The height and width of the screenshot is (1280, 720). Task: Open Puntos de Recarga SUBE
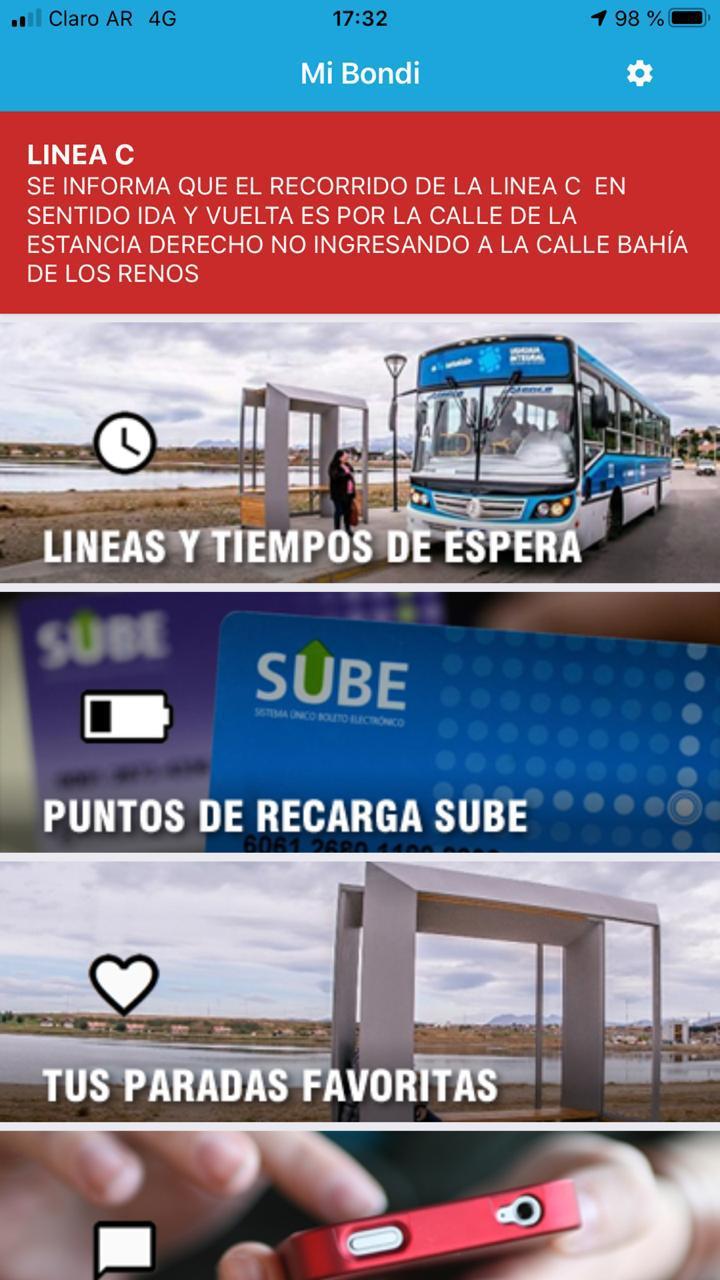[360, 722]
